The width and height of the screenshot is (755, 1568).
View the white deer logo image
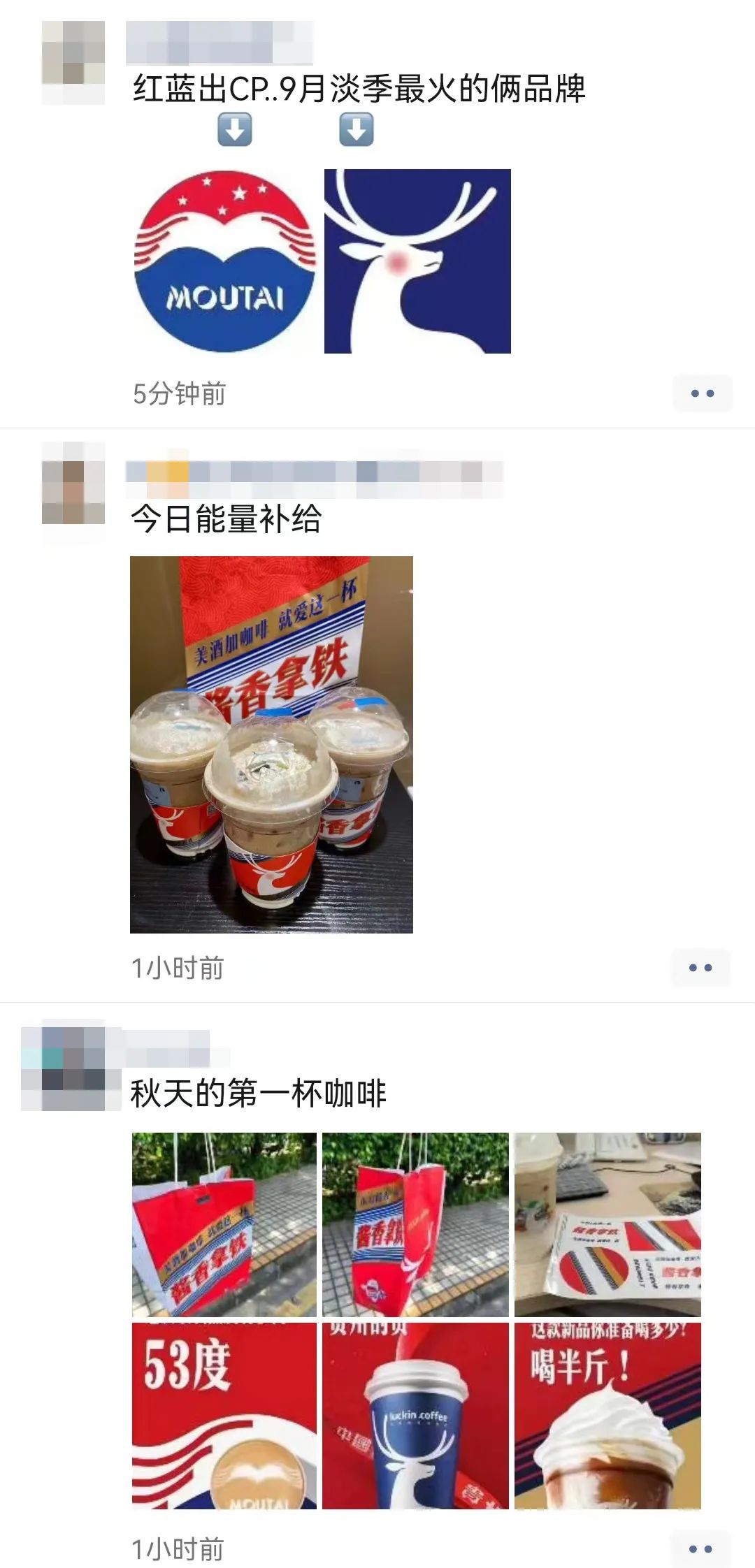[417, 261]
